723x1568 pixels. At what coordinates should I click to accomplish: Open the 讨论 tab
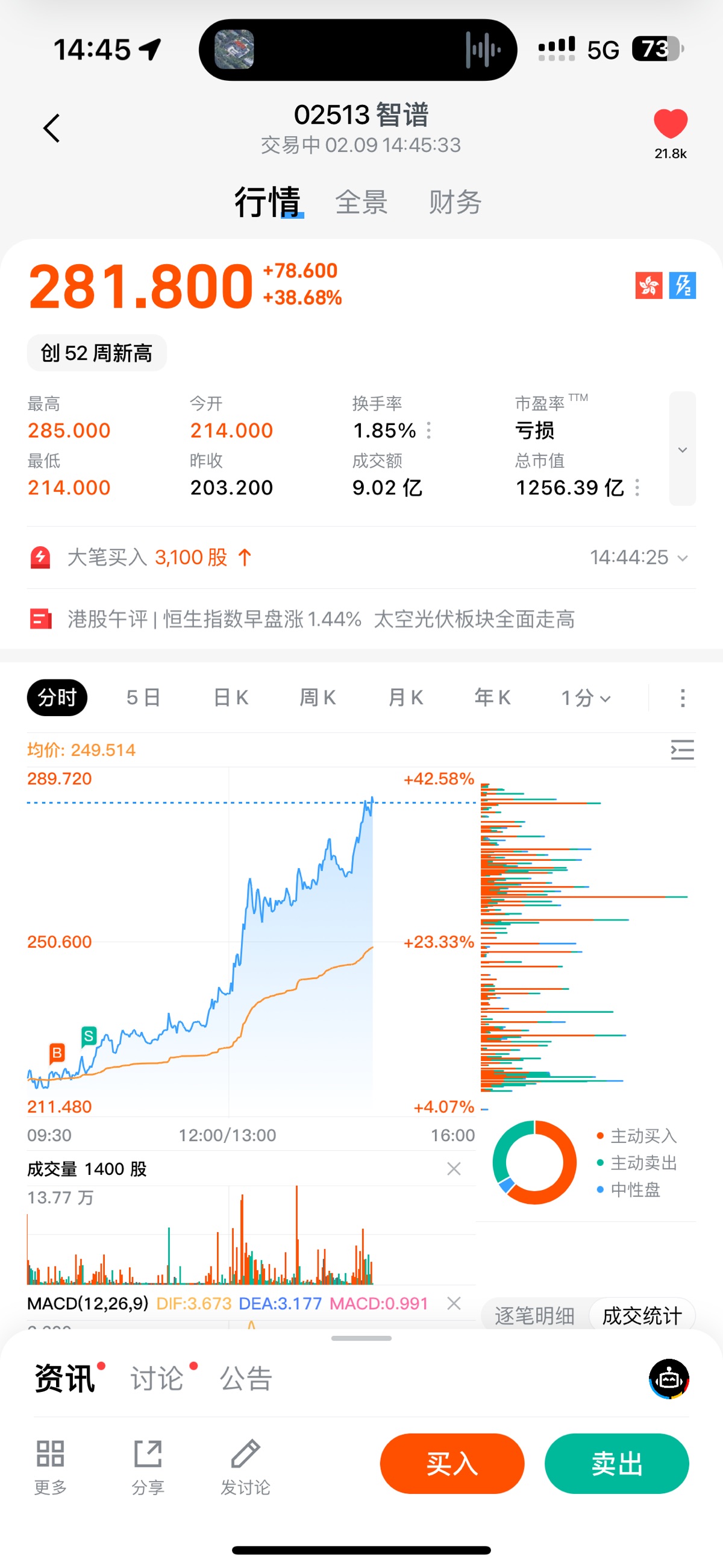[157, 1378]
